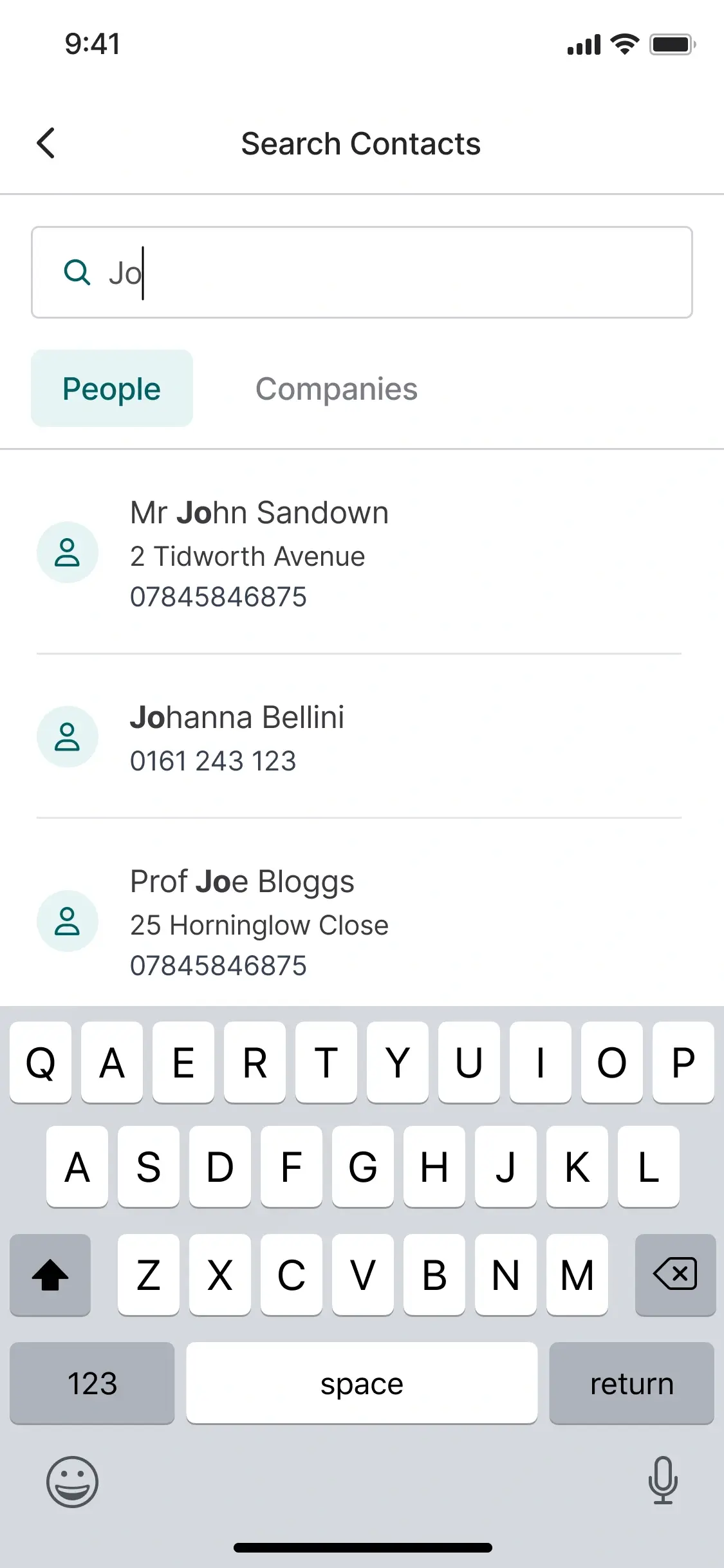Tap the back arrow icon
This screenshot has height=1568, width=724.
point(46,143)
